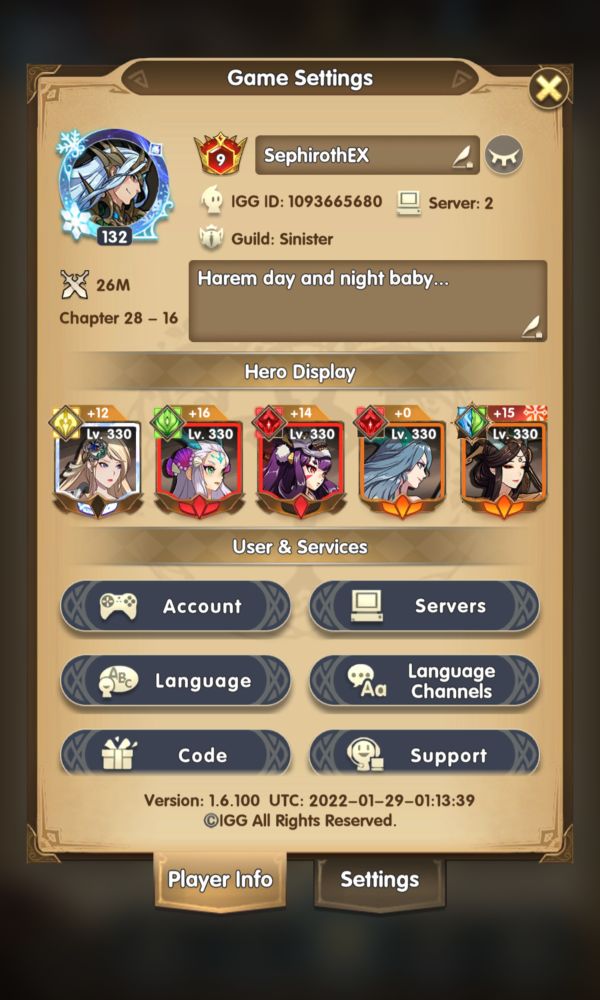The image size is (600, 1000).
Task: Open the Account button
Action: (176, 606)
